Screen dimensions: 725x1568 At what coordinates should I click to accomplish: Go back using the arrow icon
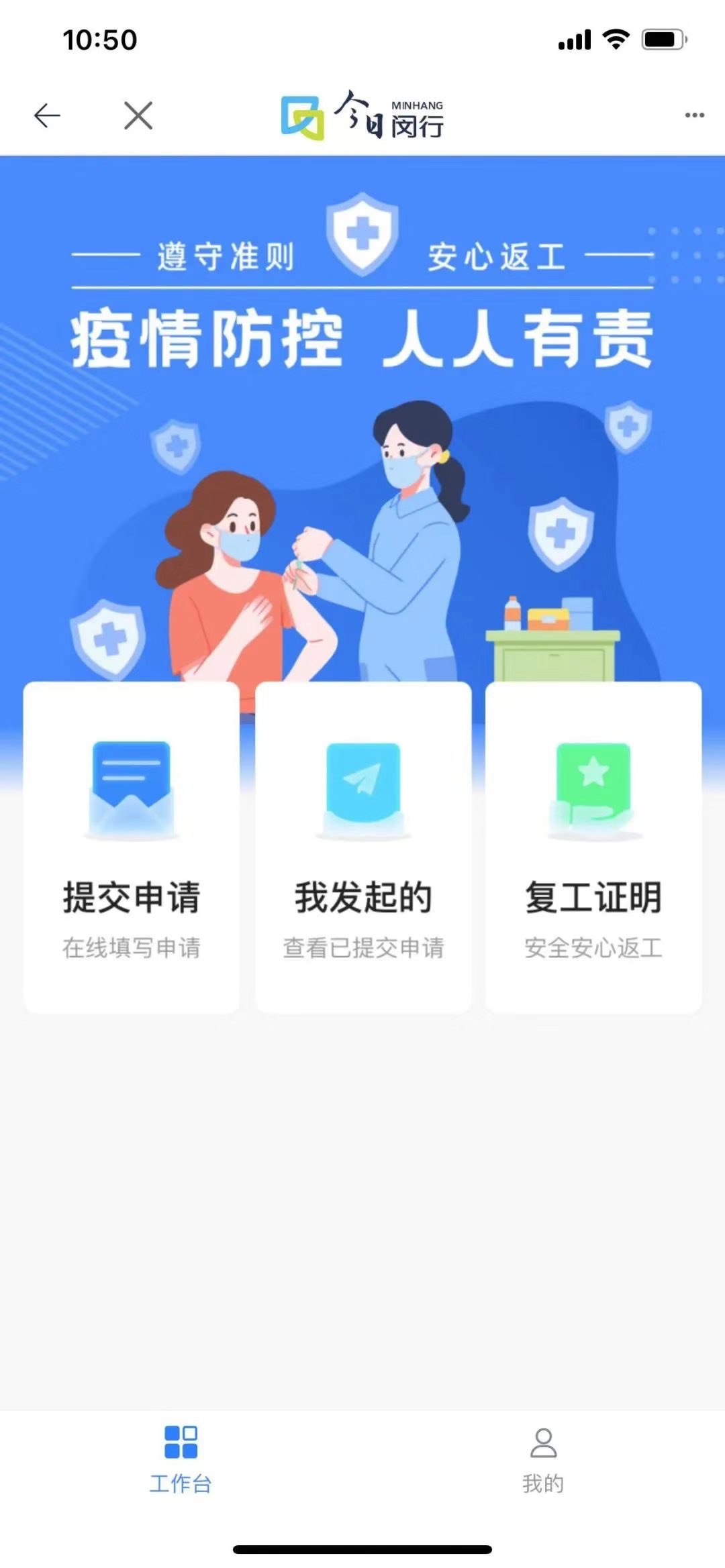tap(47, 115)
